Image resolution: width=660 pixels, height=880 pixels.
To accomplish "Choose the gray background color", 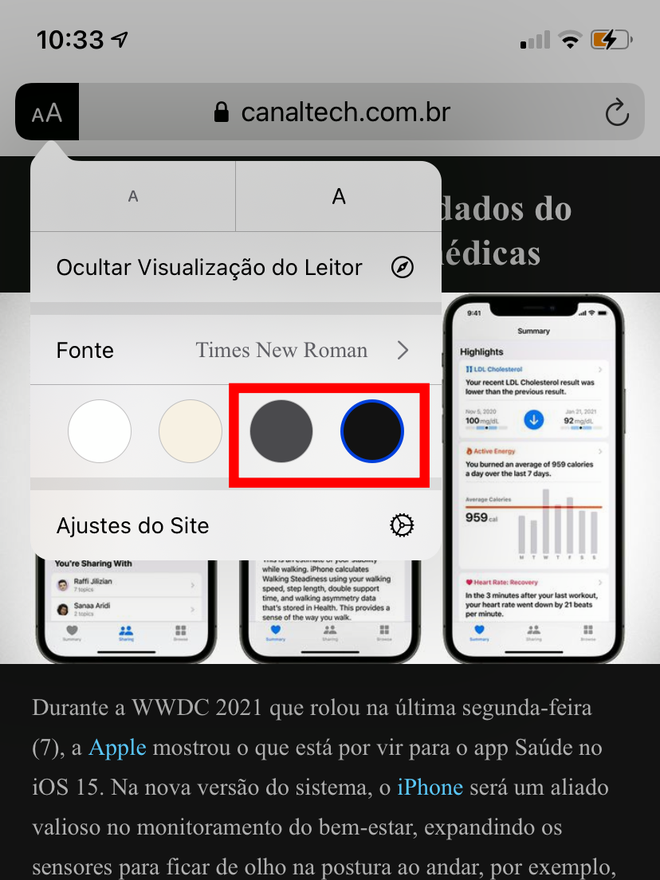I will [281, 431].
